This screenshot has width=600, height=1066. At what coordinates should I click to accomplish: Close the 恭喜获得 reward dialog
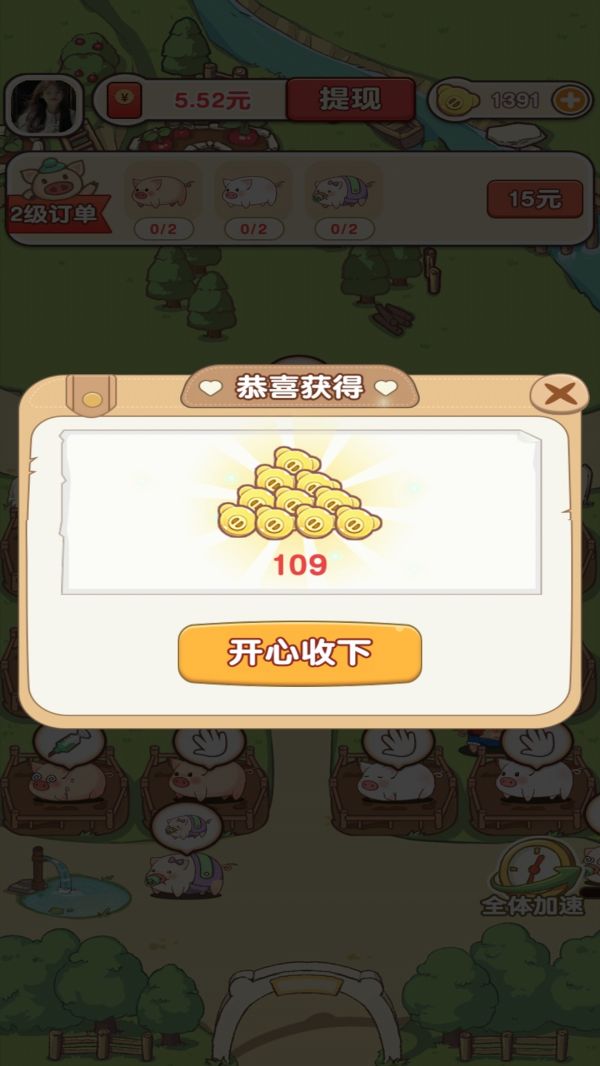pos(560,394)
